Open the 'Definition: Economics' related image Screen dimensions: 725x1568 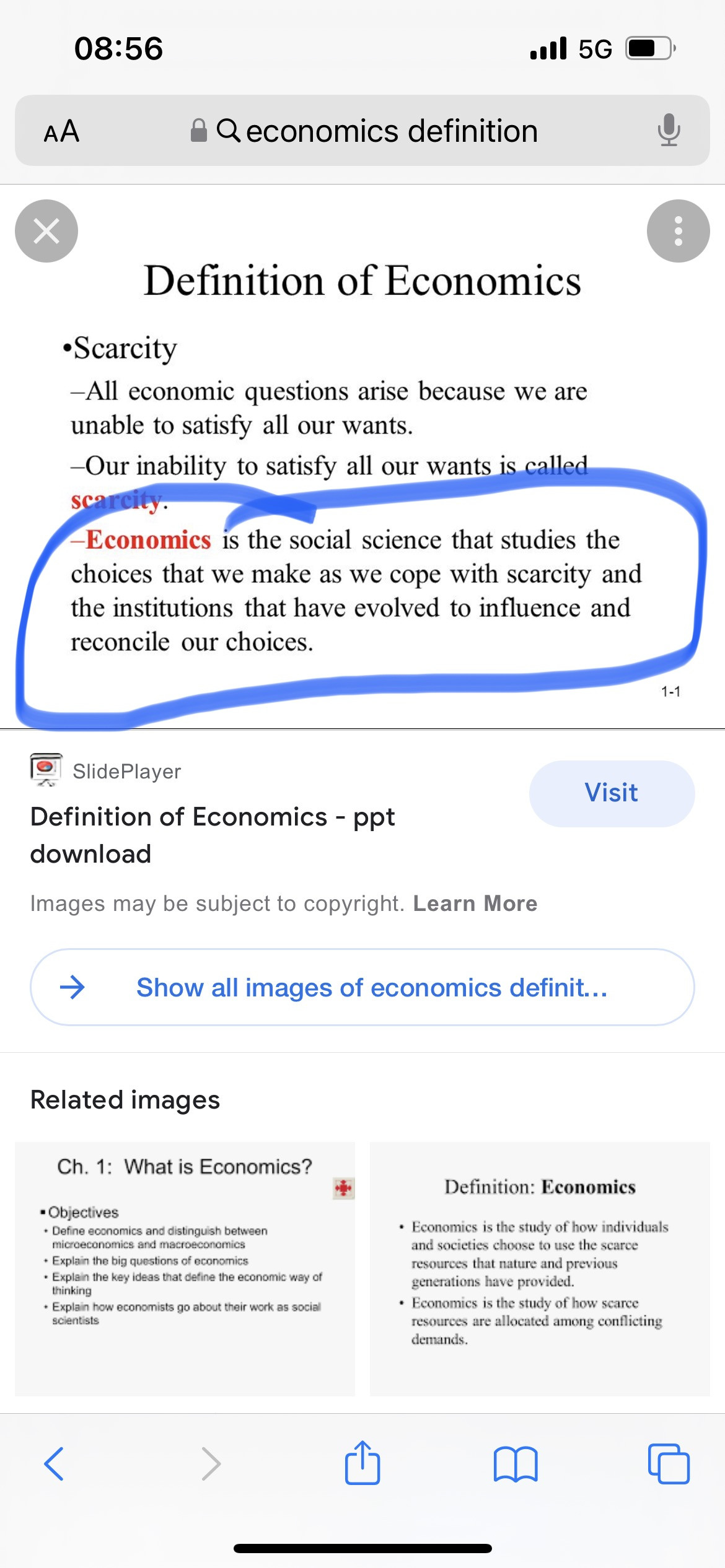(540, 1269)
